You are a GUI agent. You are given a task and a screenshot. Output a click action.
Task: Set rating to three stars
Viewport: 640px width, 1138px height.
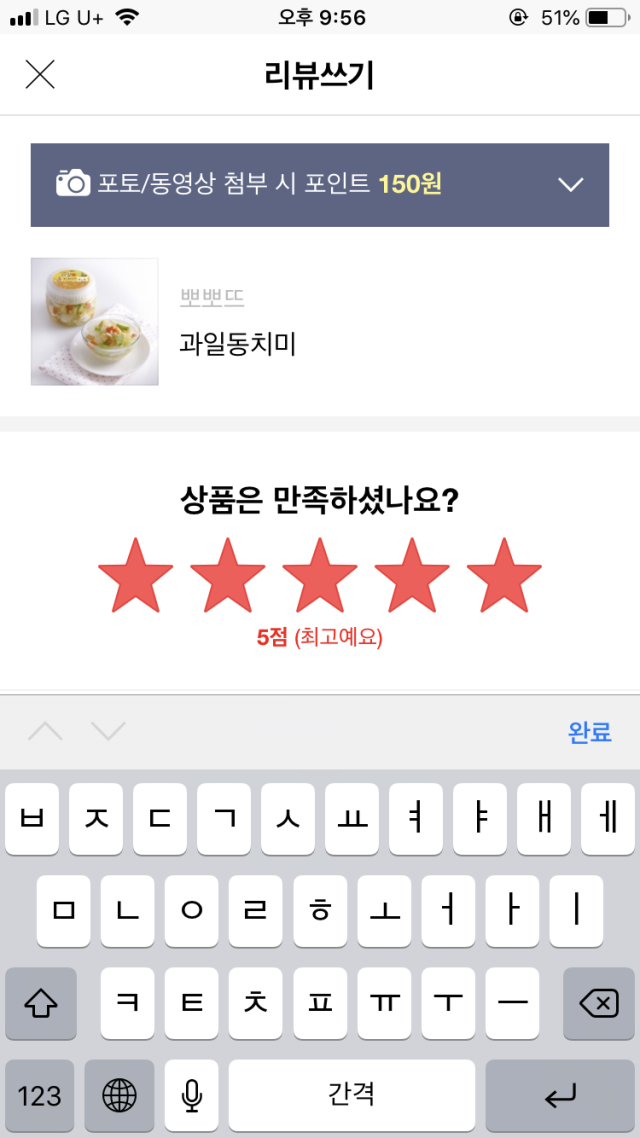click(320, 576)
